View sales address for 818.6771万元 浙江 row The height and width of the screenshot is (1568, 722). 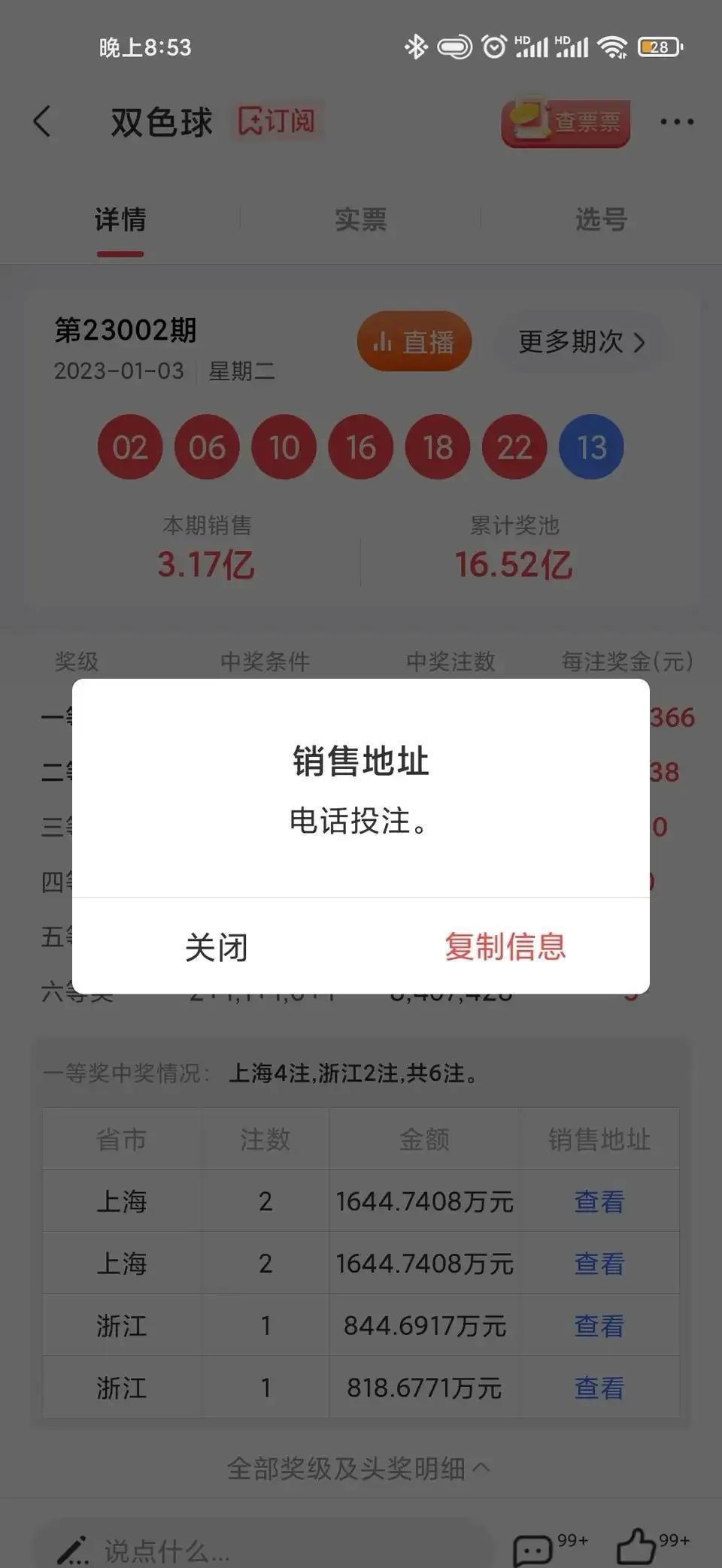599,1388
